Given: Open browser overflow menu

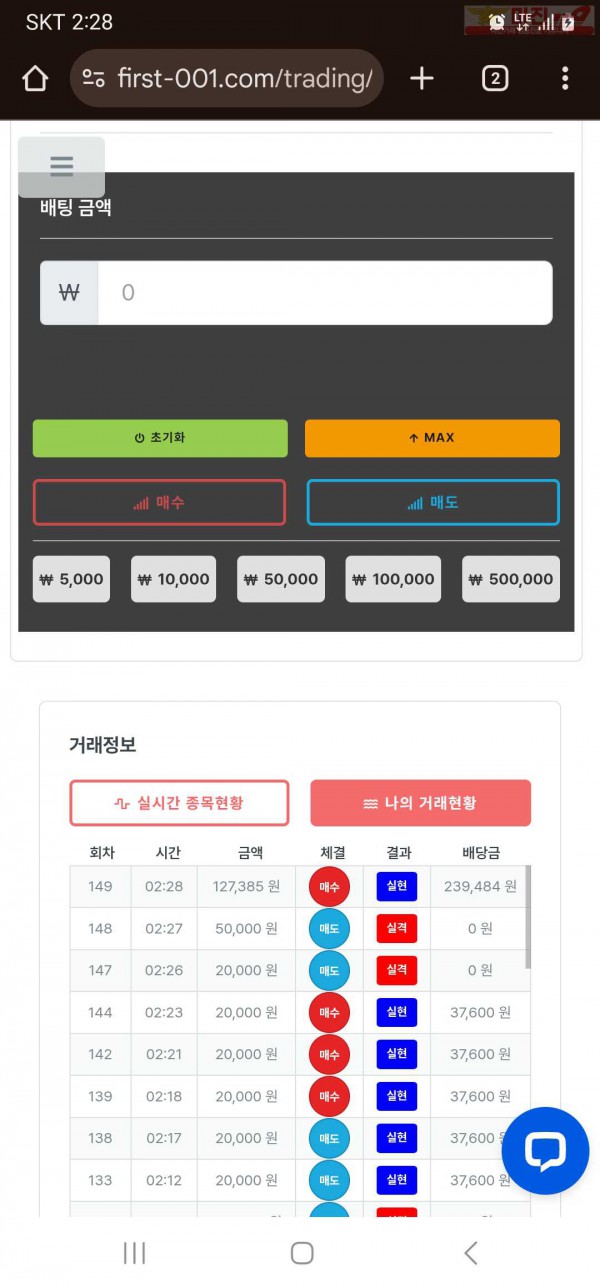Looking at the screenshot, I should [x=565, y=78].
